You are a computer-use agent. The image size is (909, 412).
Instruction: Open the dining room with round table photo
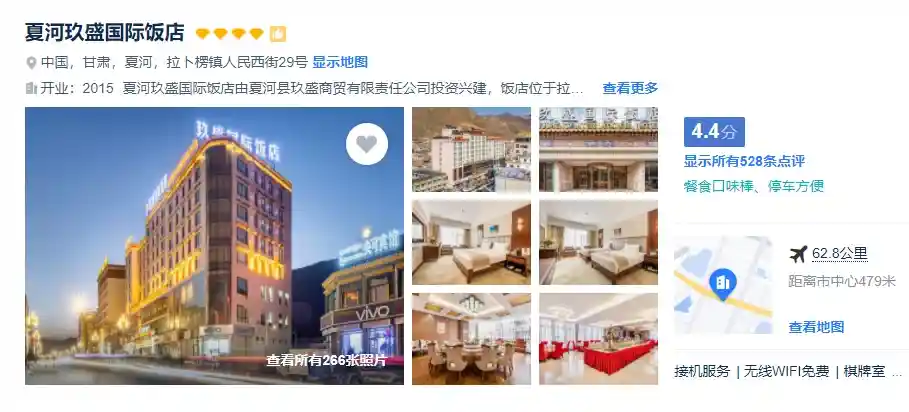471,339
